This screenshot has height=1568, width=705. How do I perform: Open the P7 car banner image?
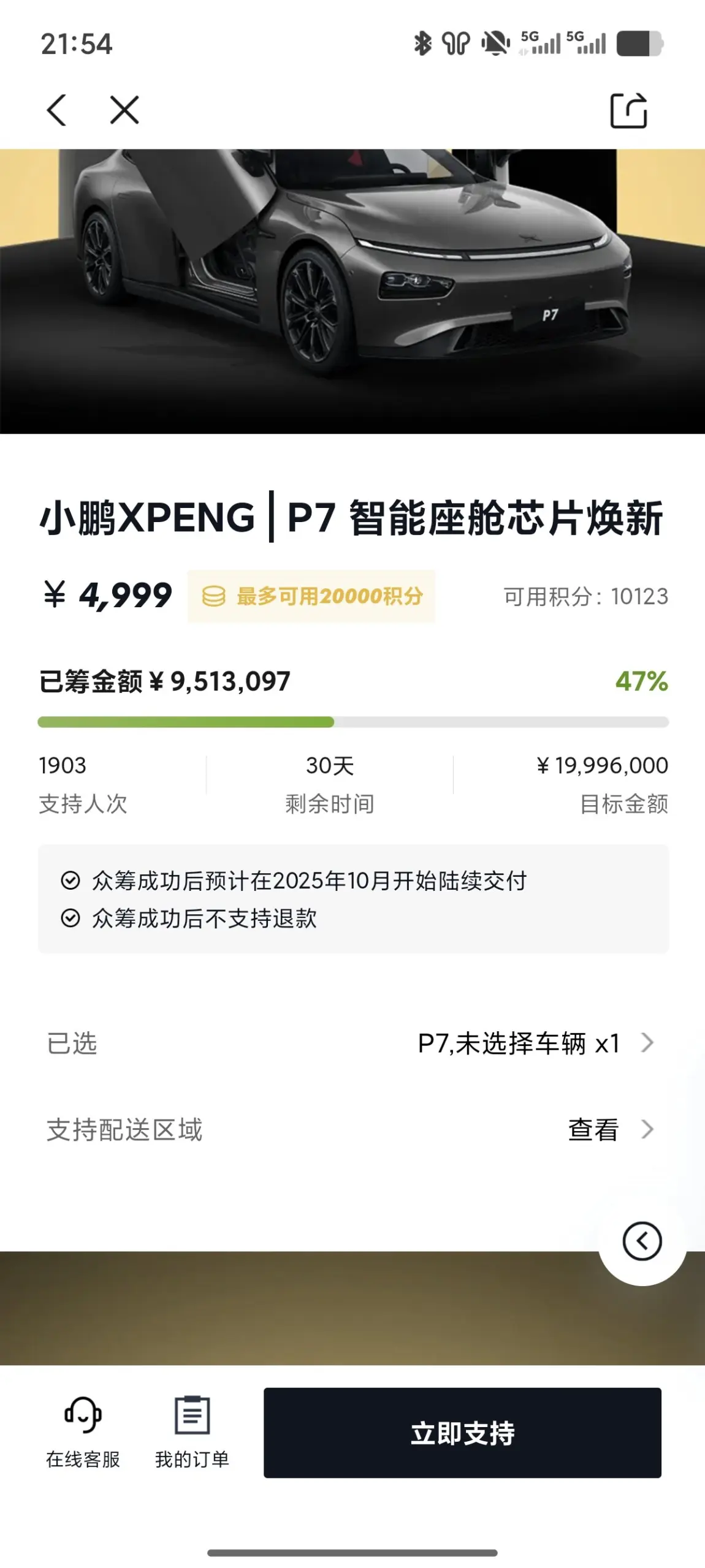click(x=352, y=292)
